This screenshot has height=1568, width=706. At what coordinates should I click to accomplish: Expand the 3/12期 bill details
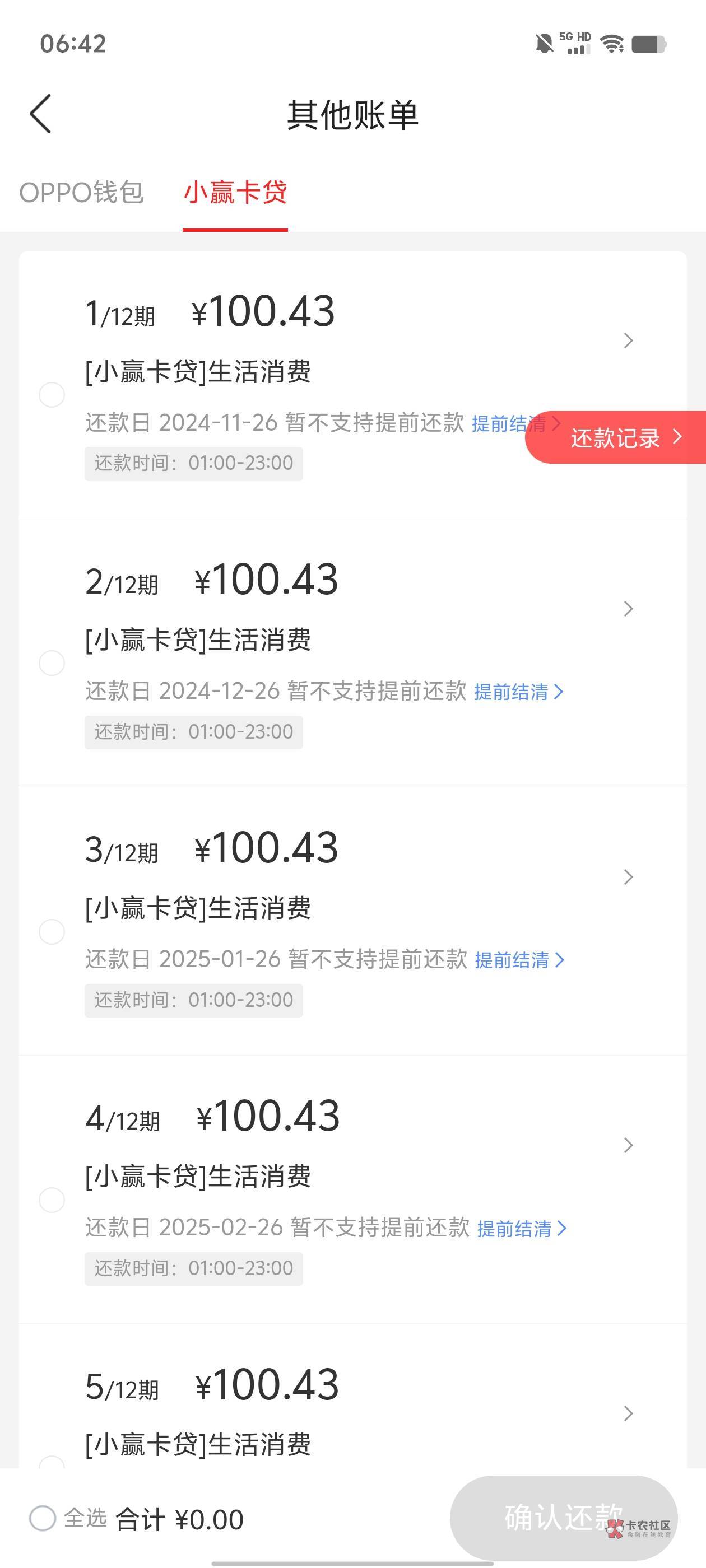629,877
